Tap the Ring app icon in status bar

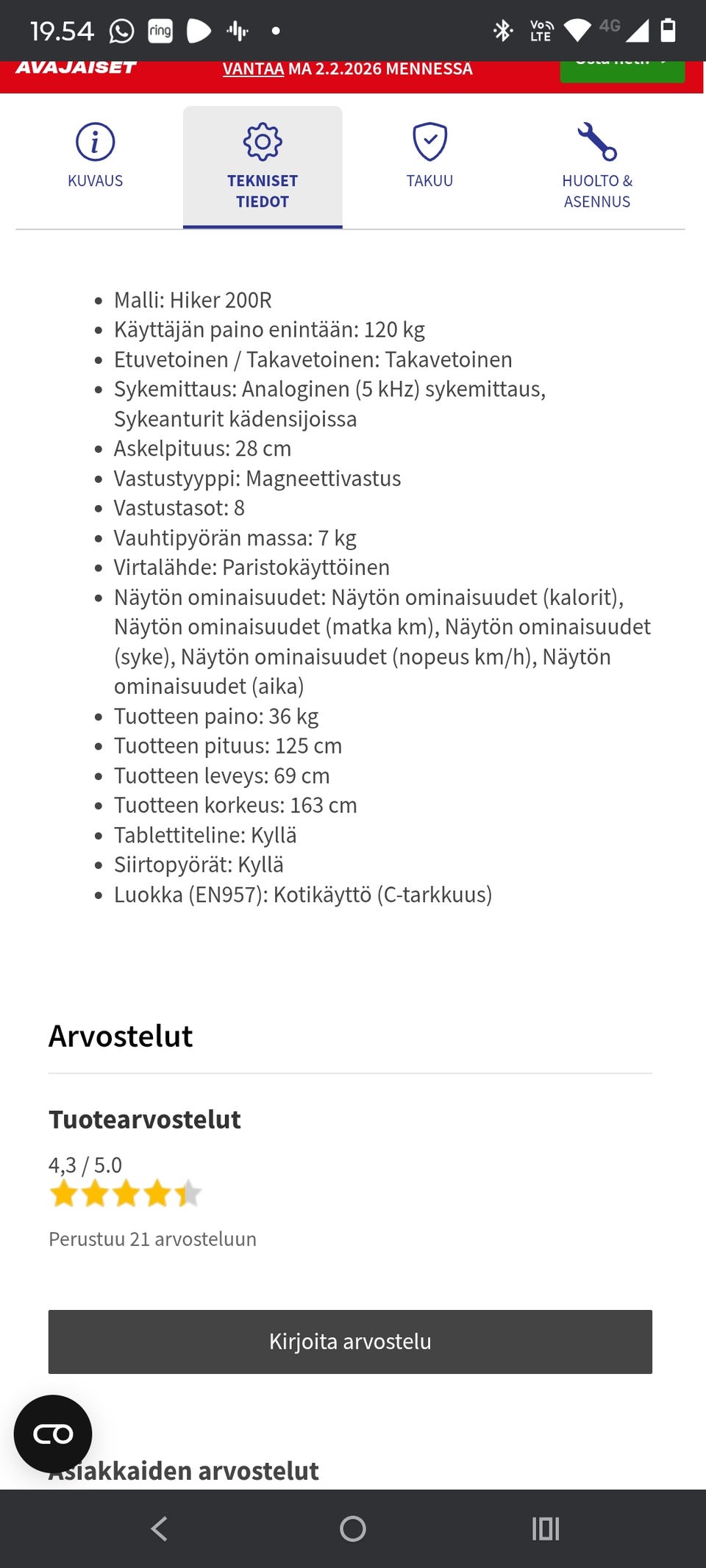(160, 30)
